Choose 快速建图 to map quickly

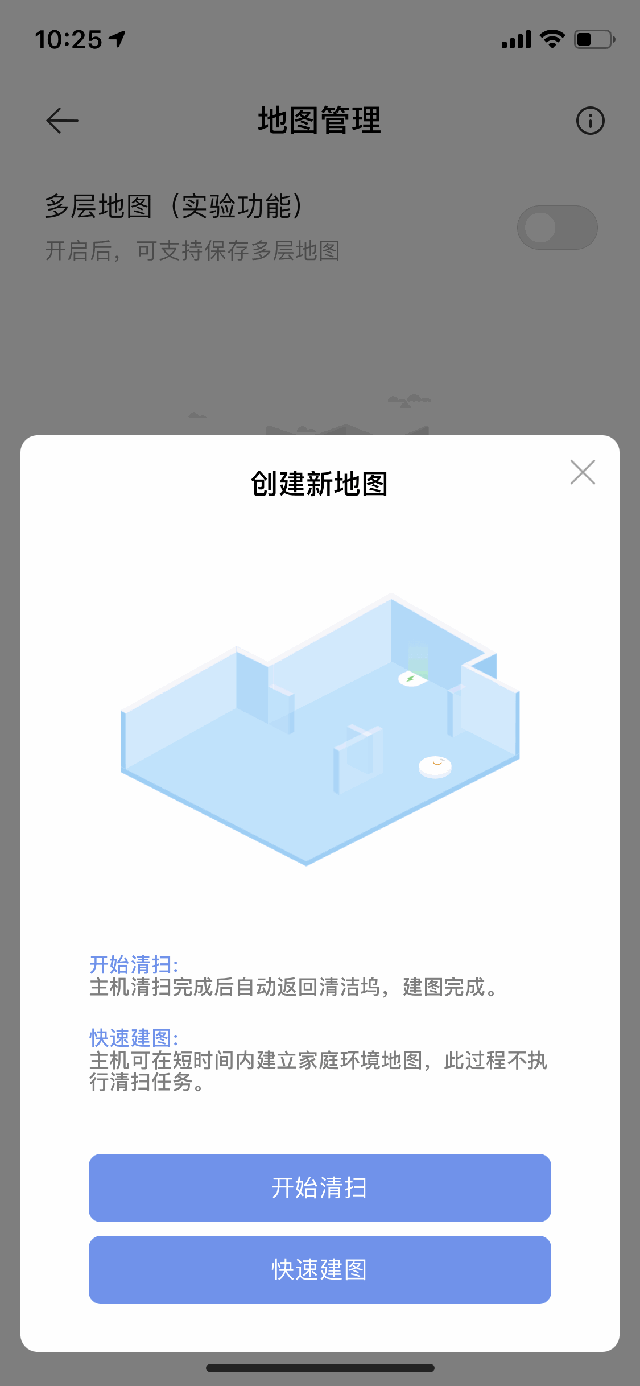[x=320, y=1270]
